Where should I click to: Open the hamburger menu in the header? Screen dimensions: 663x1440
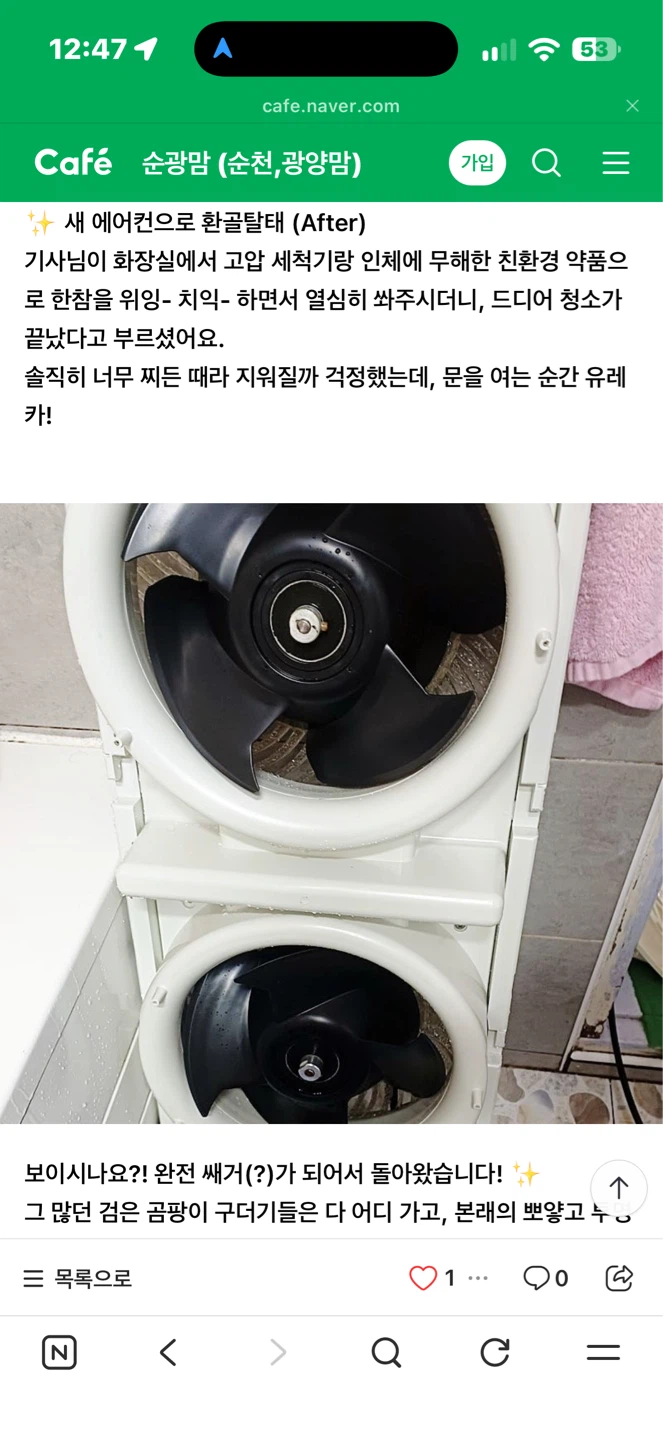616,163
